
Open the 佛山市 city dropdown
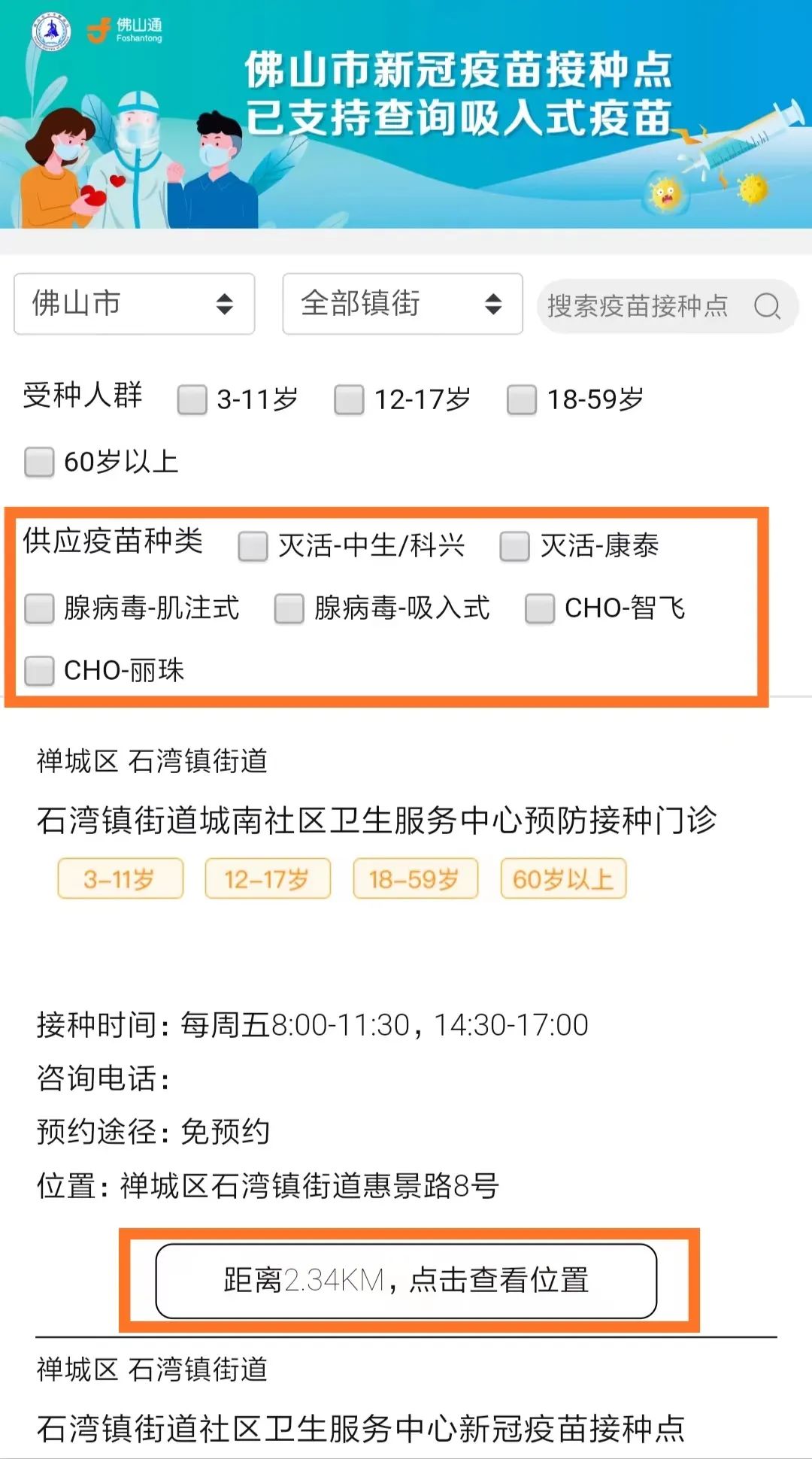[135, 304]
